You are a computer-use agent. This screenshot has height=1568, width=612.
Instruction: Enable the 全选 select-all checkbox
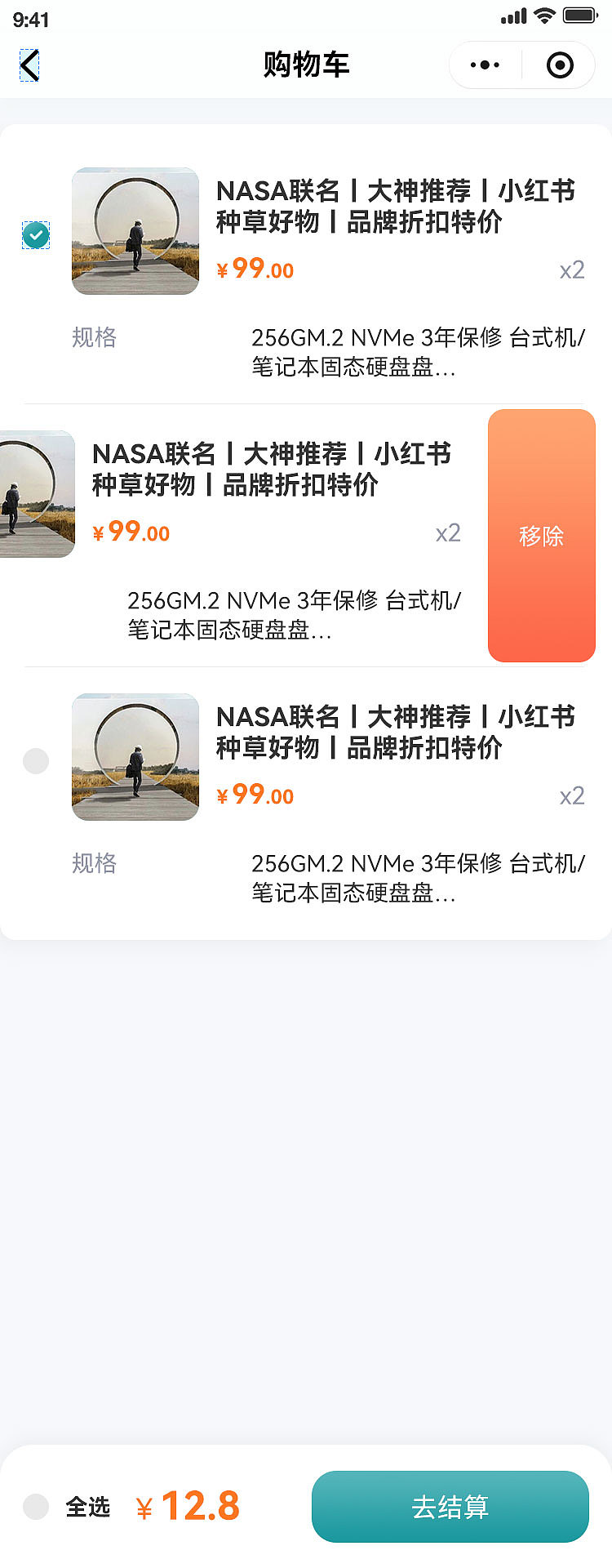[x=36, y=1508]
